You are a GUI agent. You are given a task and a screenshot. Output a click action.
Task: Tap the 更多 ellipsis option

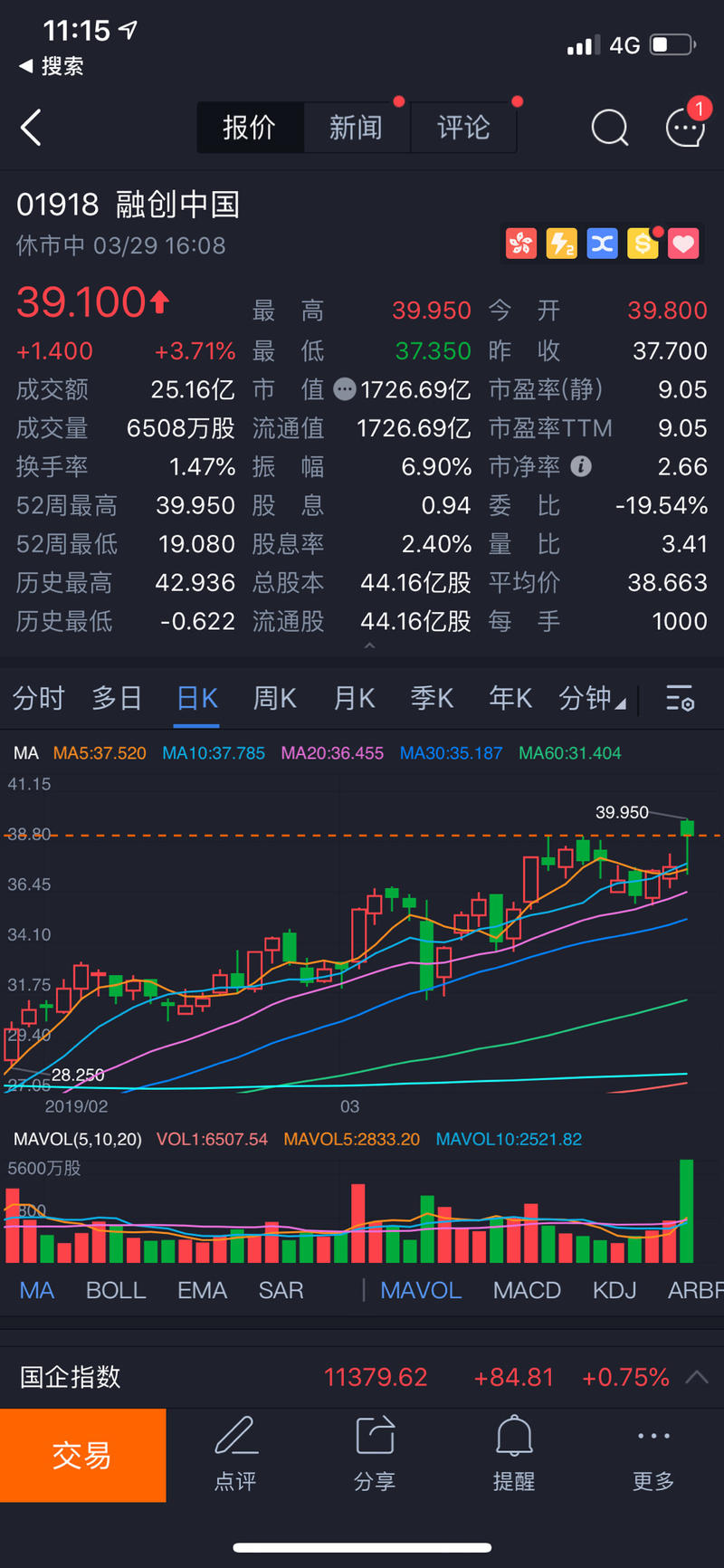point(653,1450)
